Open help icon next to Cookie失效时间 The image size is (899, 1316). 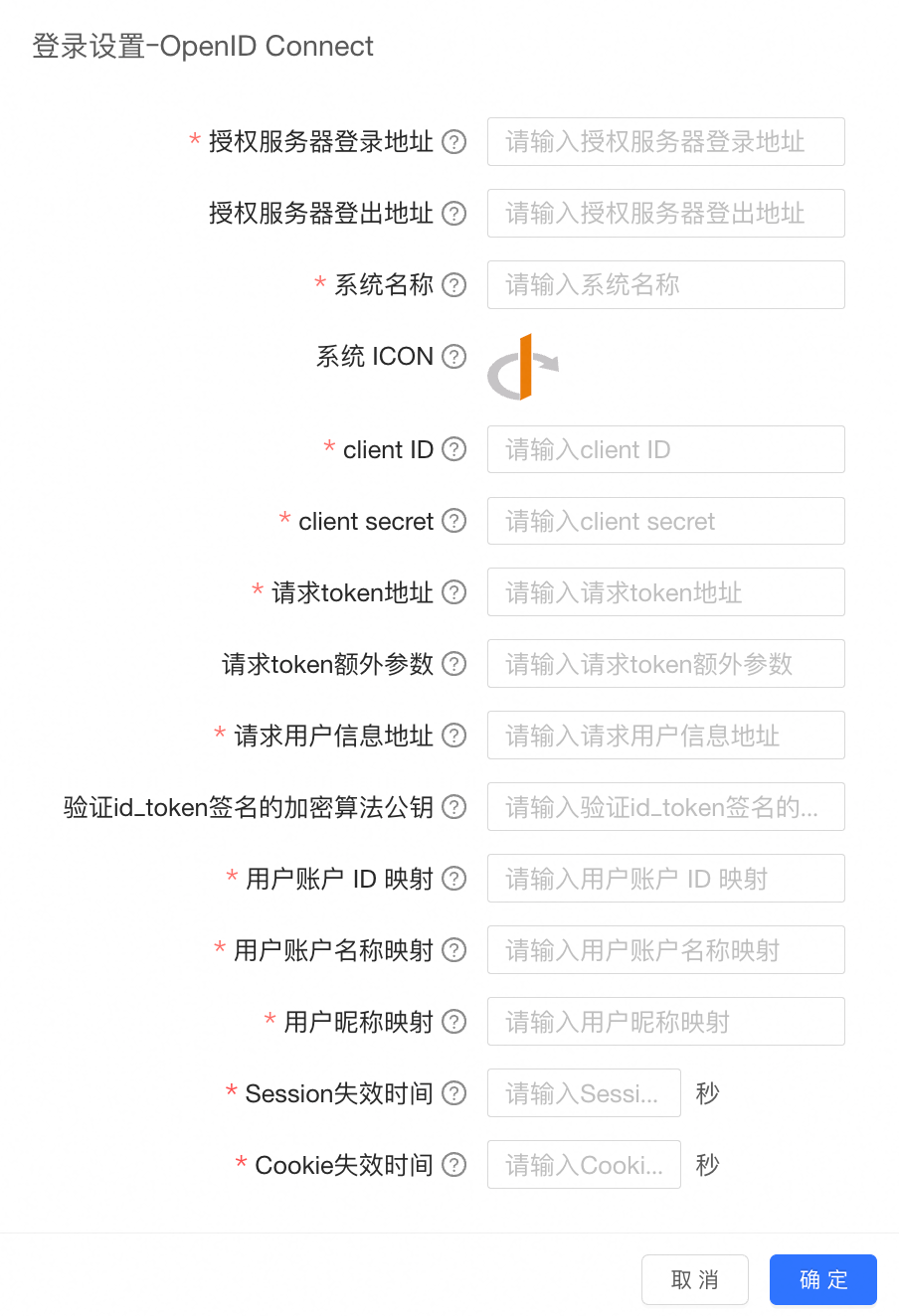pyautogui.click(x=453, y=1165)
